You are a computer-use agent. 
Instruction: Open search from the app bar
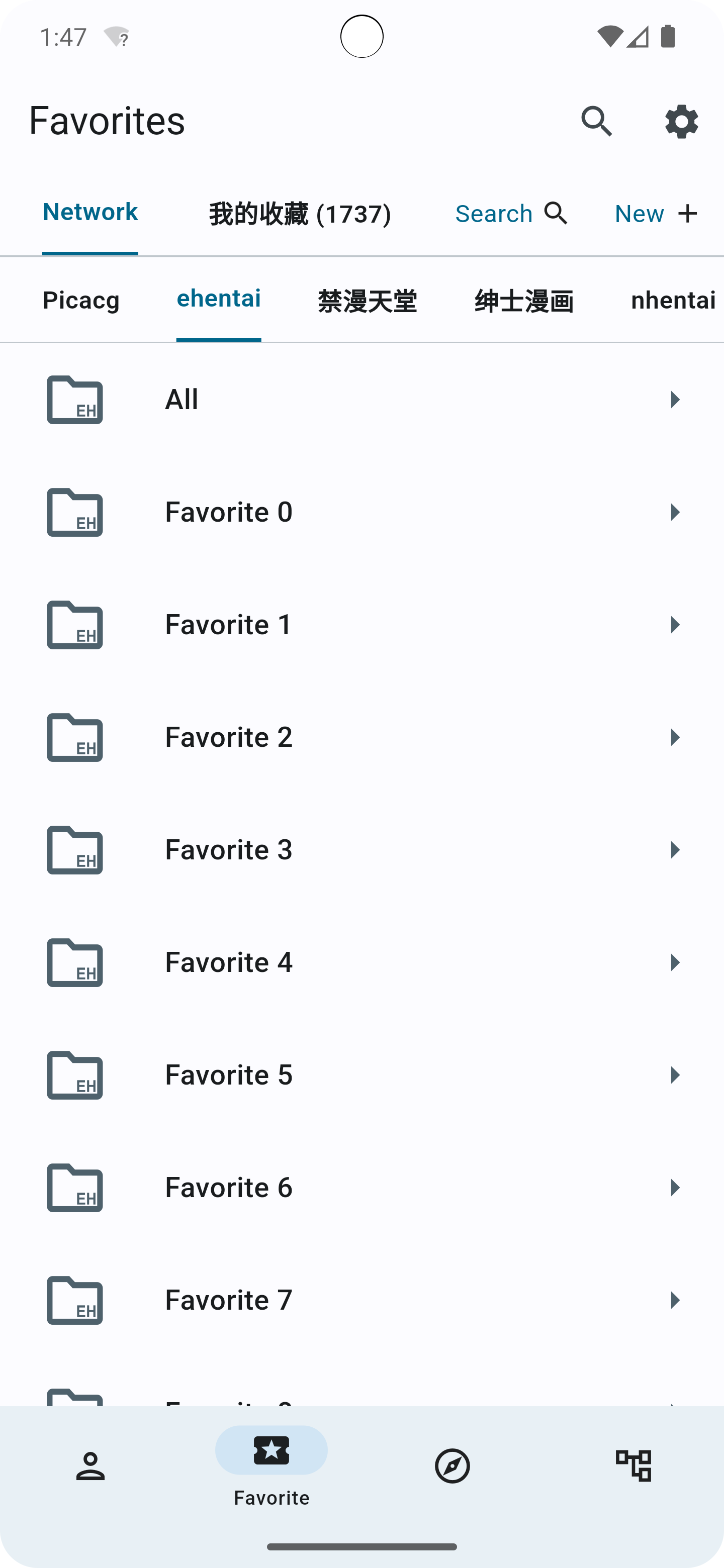596,121
